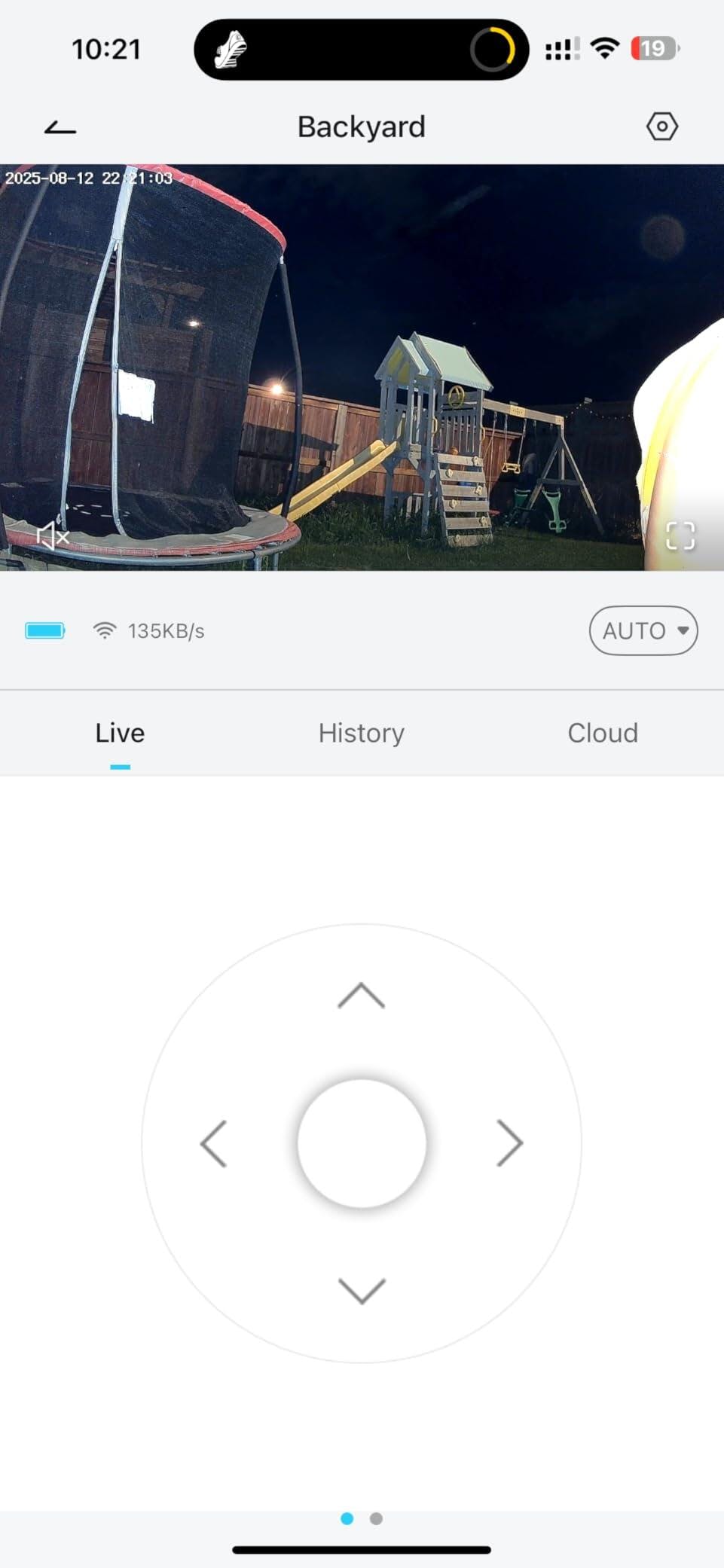Select the Live tab
724x1568 pixels.
pos(120,733)
